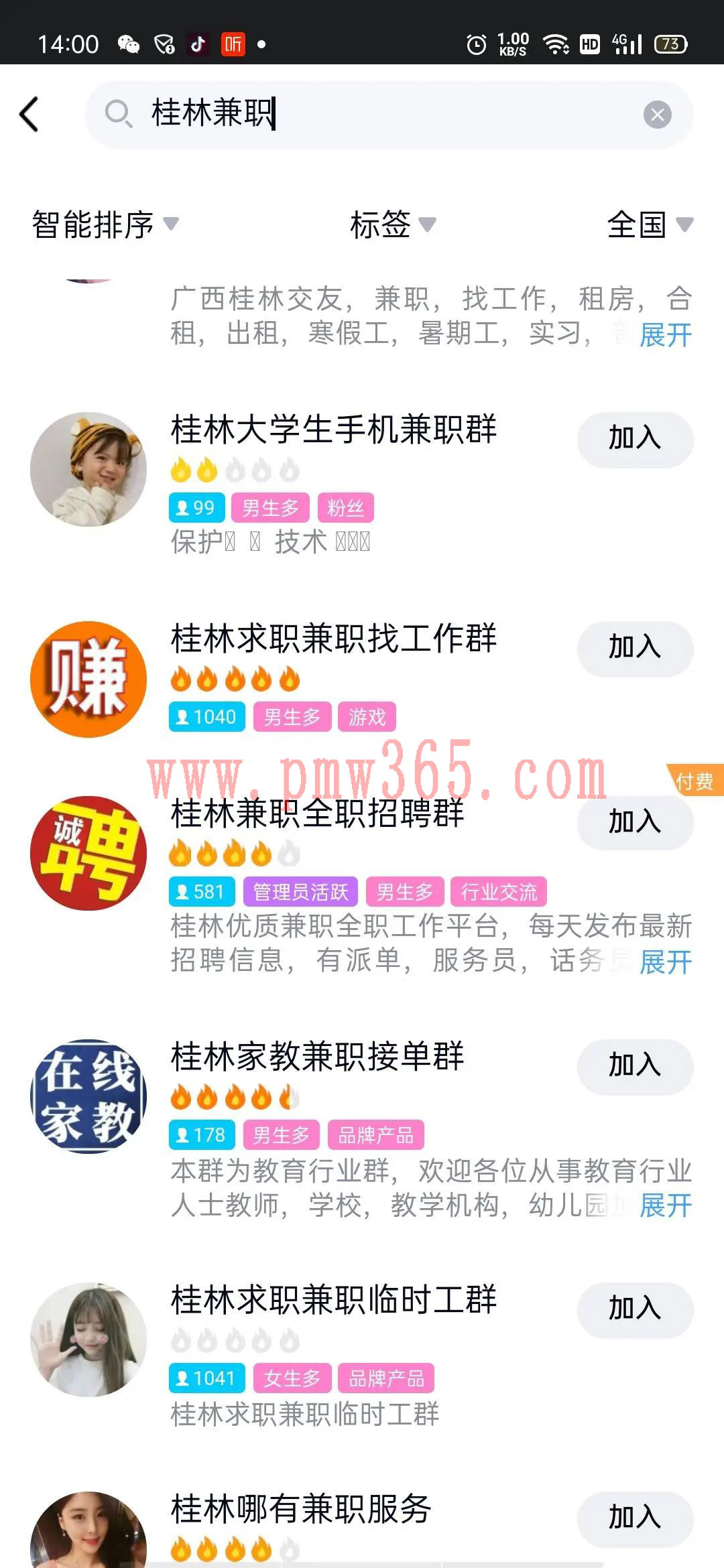Open the 桂林求职兼职找工作群 group details
The width and height of the screenshot is (724, 1568).
(x=333, y=639)
